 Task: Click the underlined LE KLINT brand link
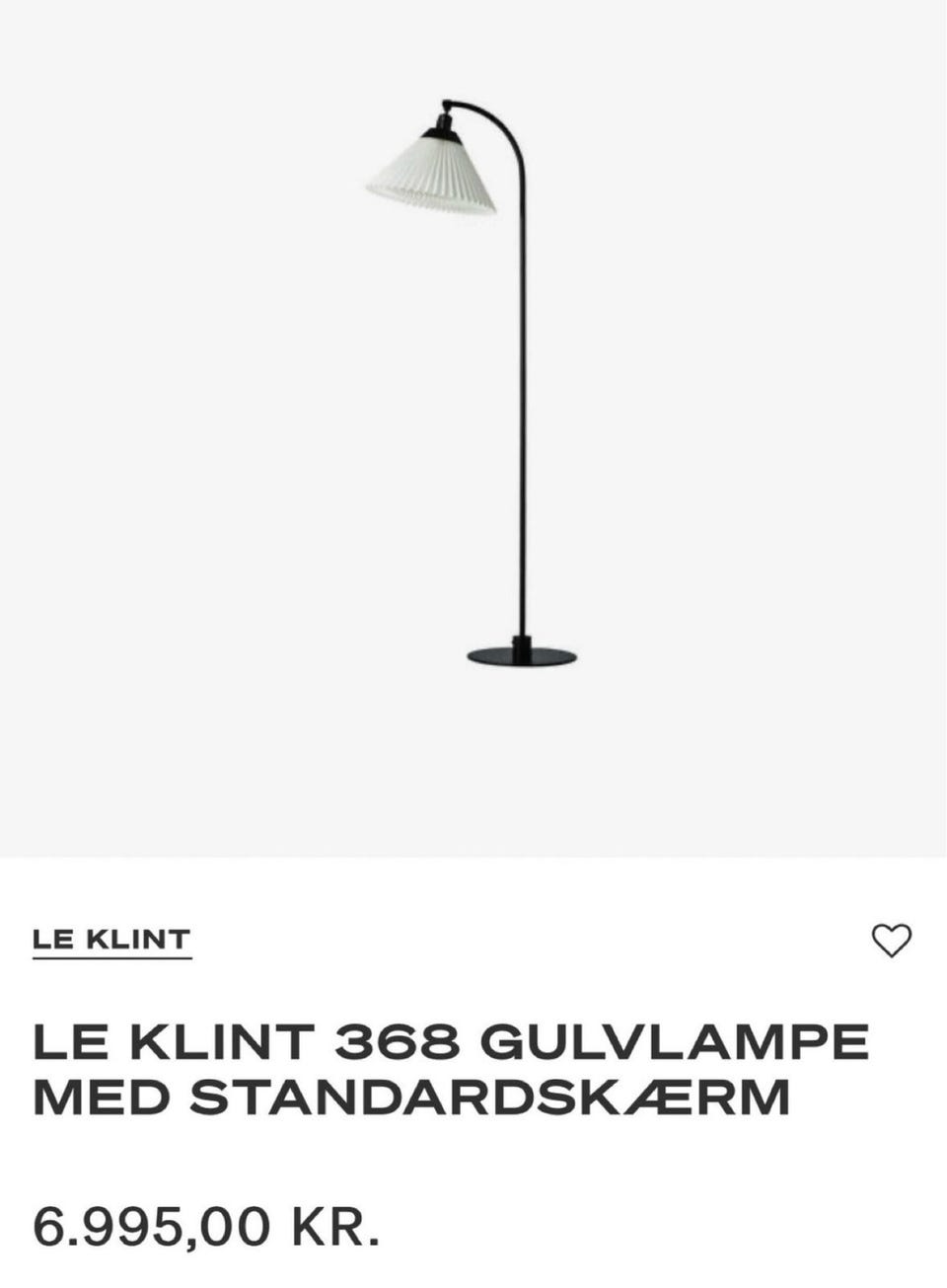110,939
